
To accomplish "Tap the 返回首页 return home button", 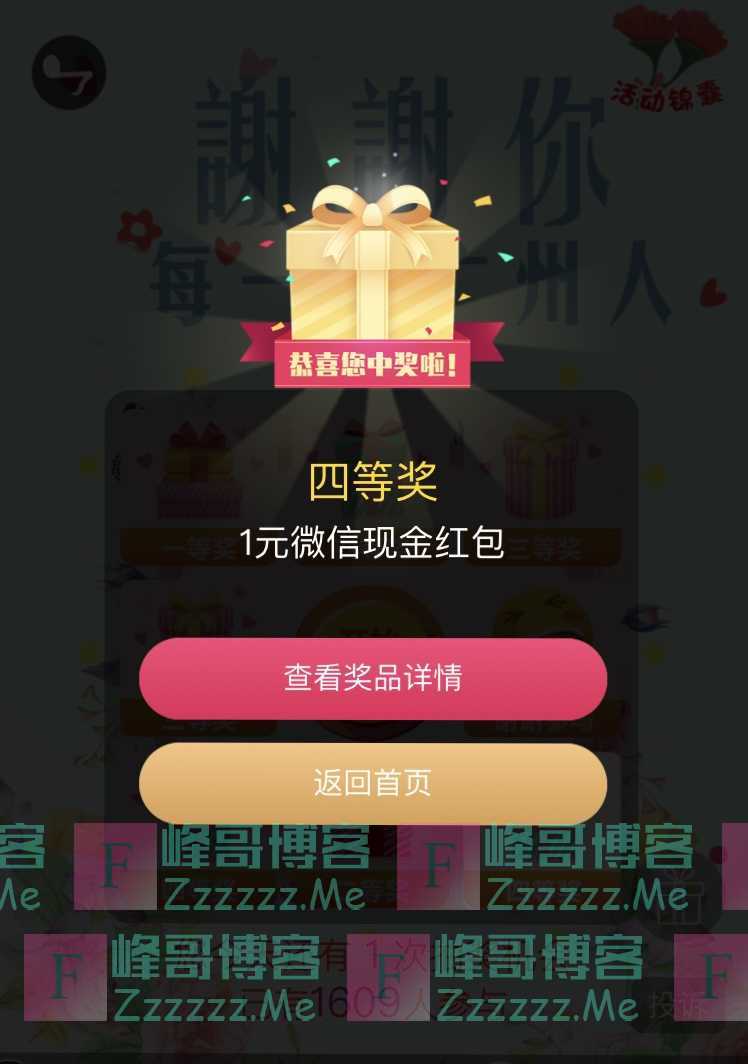I will click(x=374, y=786).
